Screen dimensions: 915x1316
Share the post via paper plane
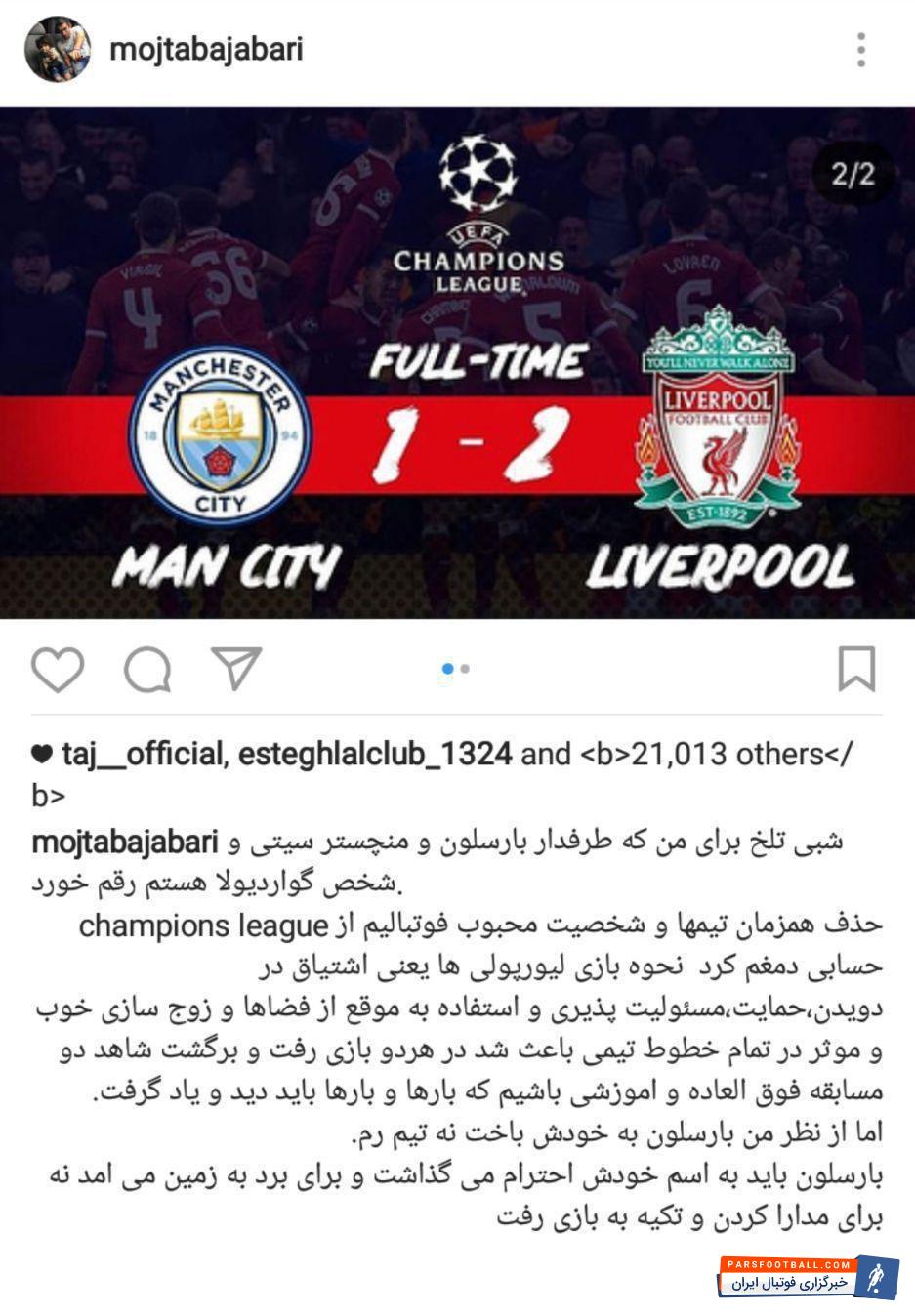[x=236, y=669]
